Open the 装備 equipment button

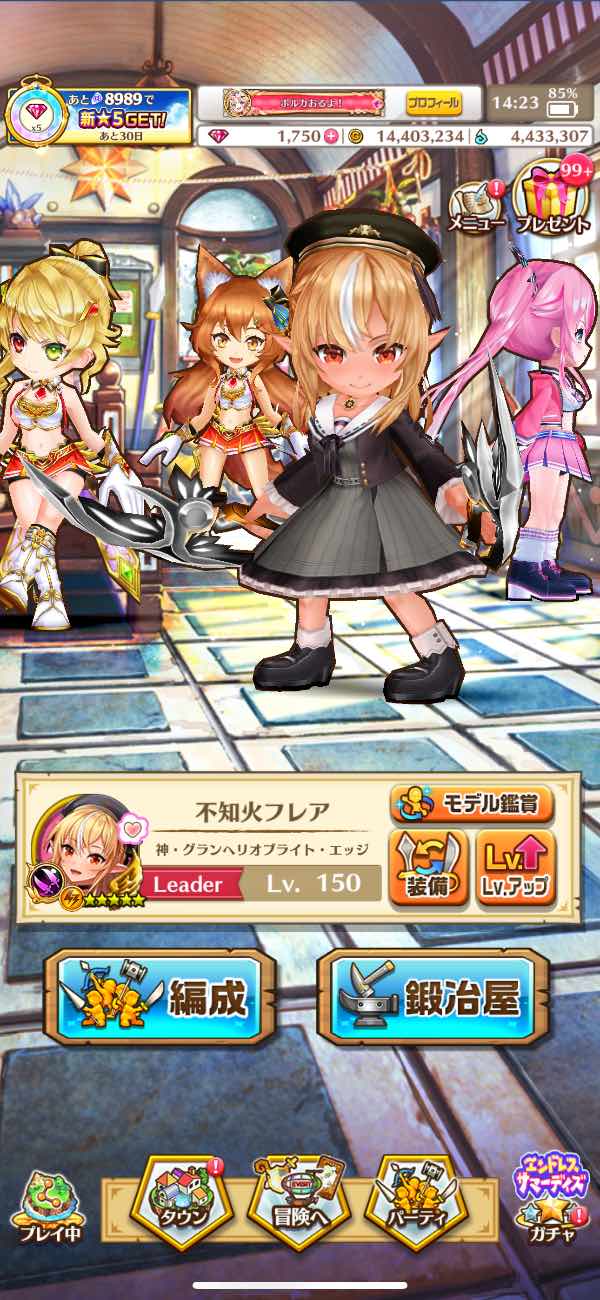(x=427, y=867)
